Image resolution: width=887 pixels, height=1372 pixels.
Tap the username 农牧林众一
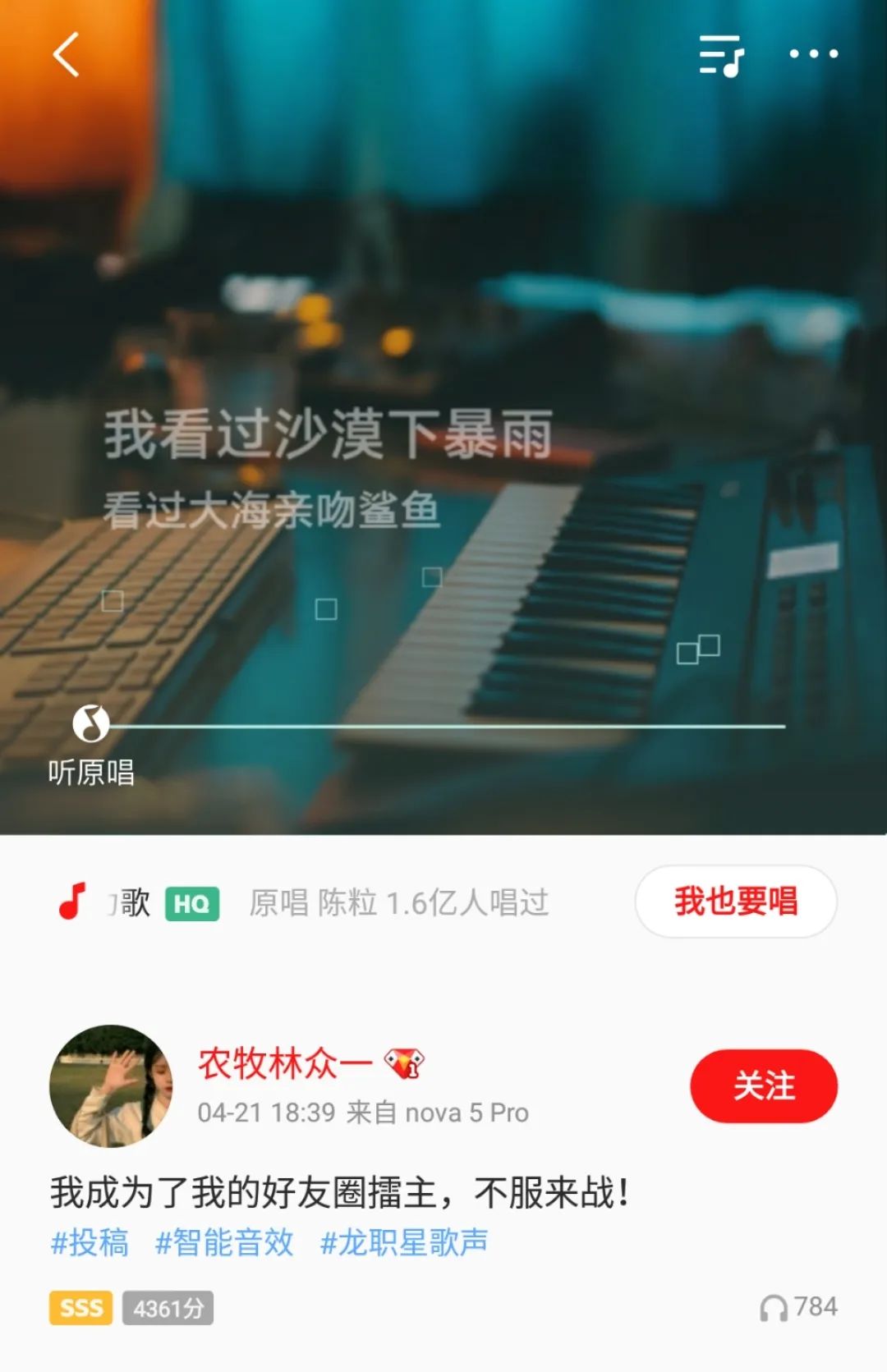pyautogui.click(x=285, y=1063)
